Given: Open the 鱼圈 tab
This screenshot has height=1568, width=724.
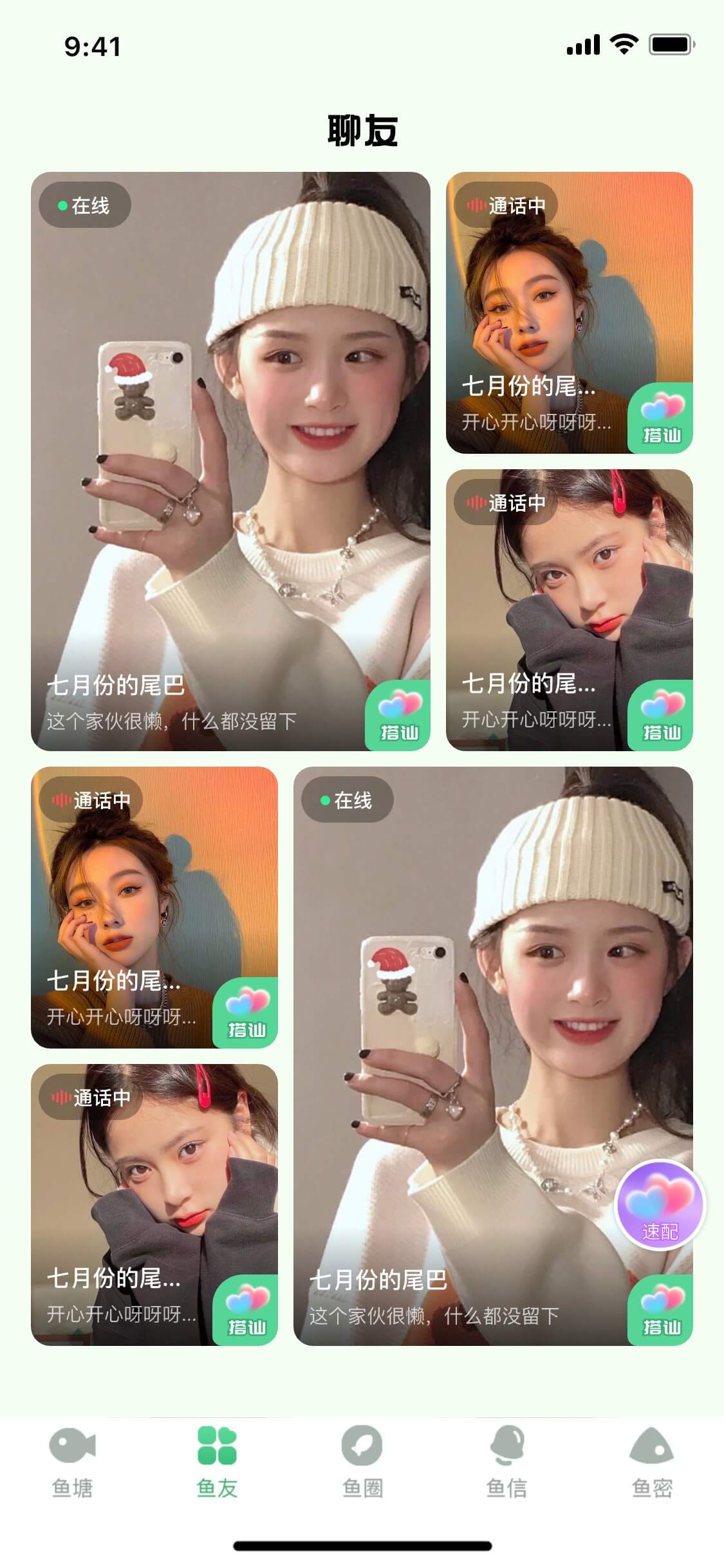Looking at the screenshot, I should tap(362, 1462).
